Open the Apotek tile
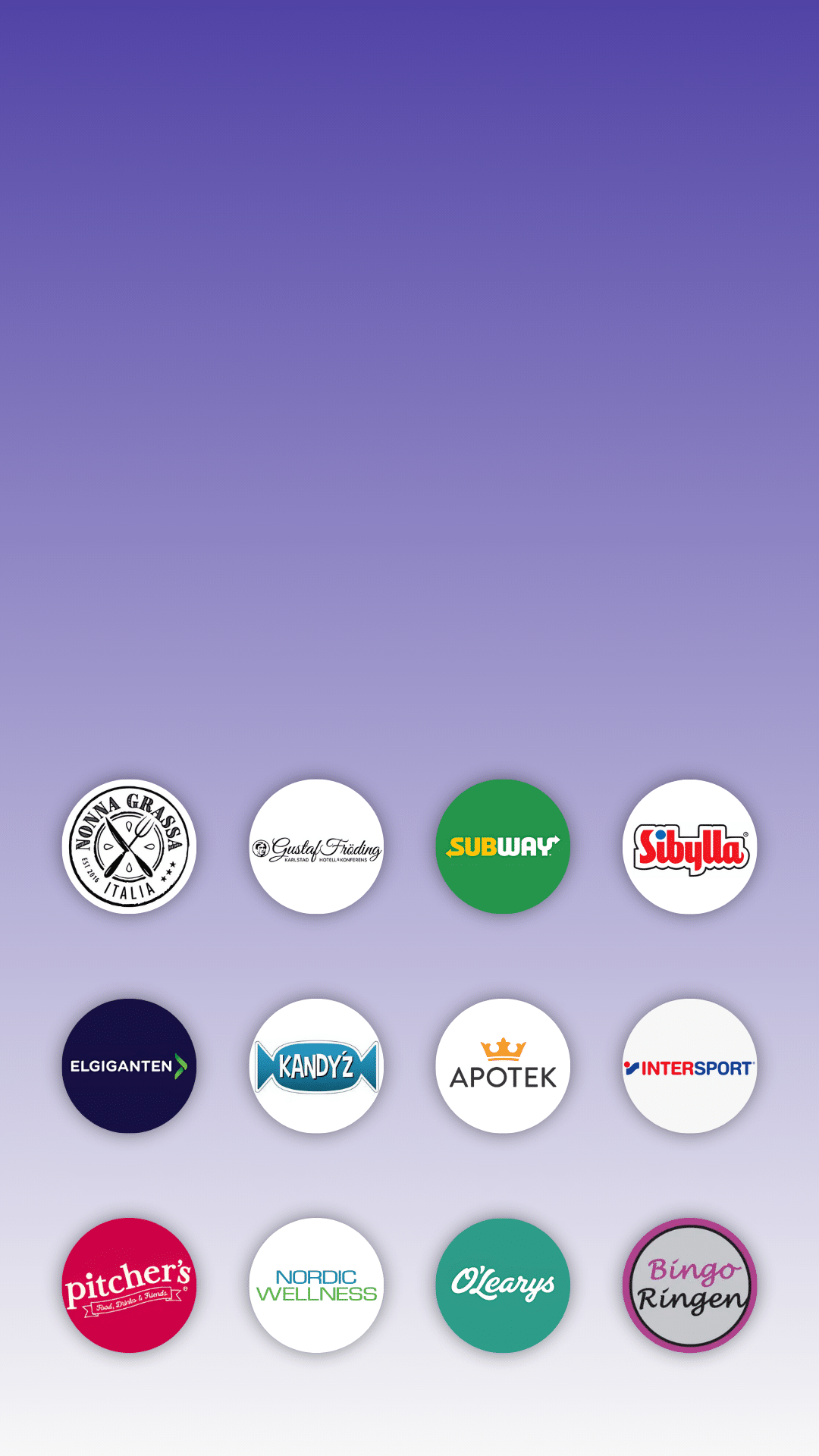This screenshot has width=819, height=1456. [503, 1066]
